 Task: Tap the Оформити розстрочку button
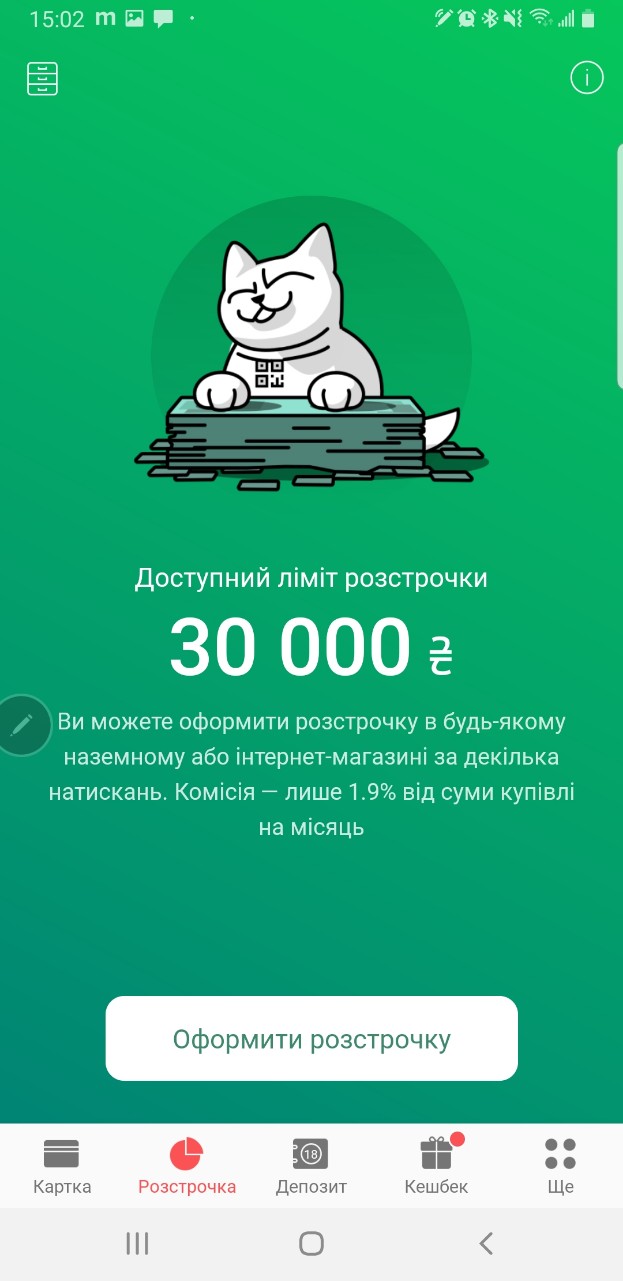coord(312,1039)
